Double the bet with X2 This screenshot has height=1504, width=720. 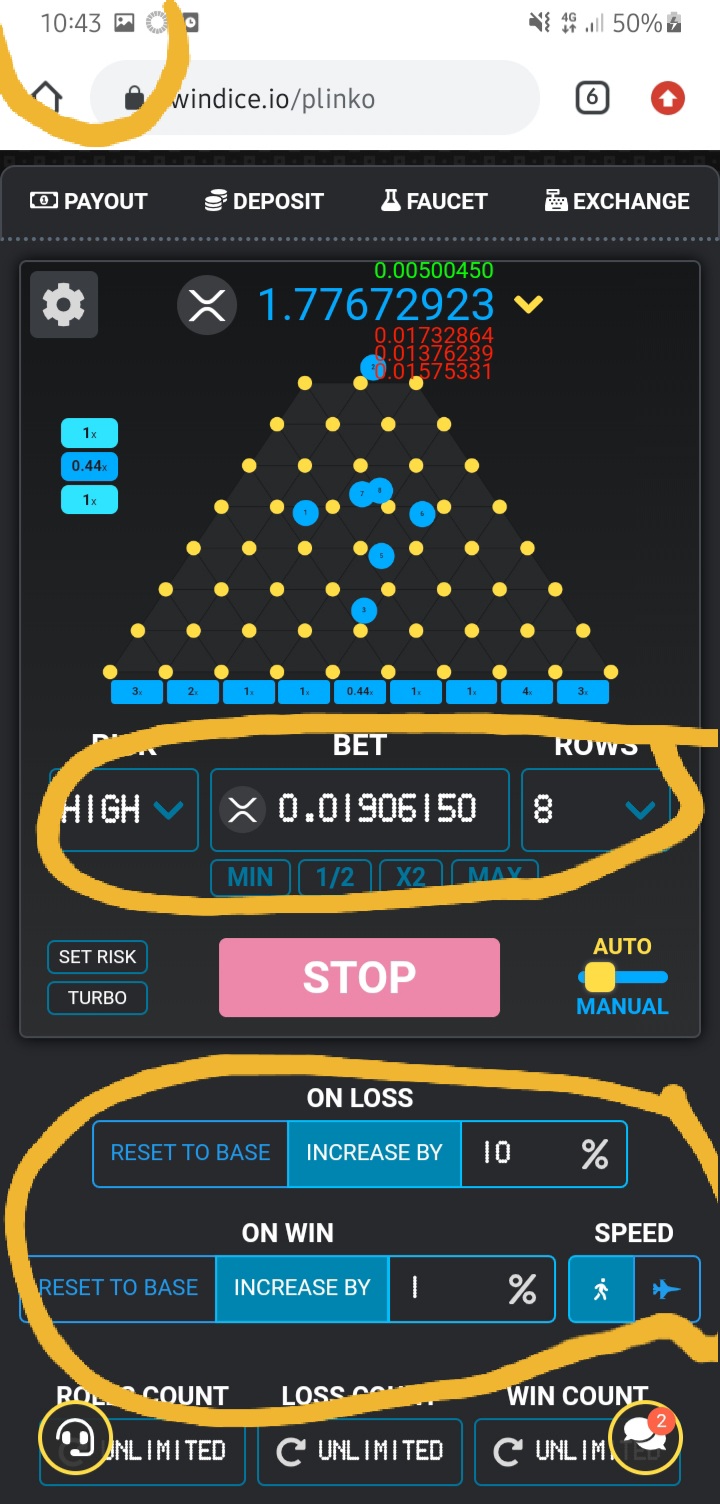[x=411, y=877]
